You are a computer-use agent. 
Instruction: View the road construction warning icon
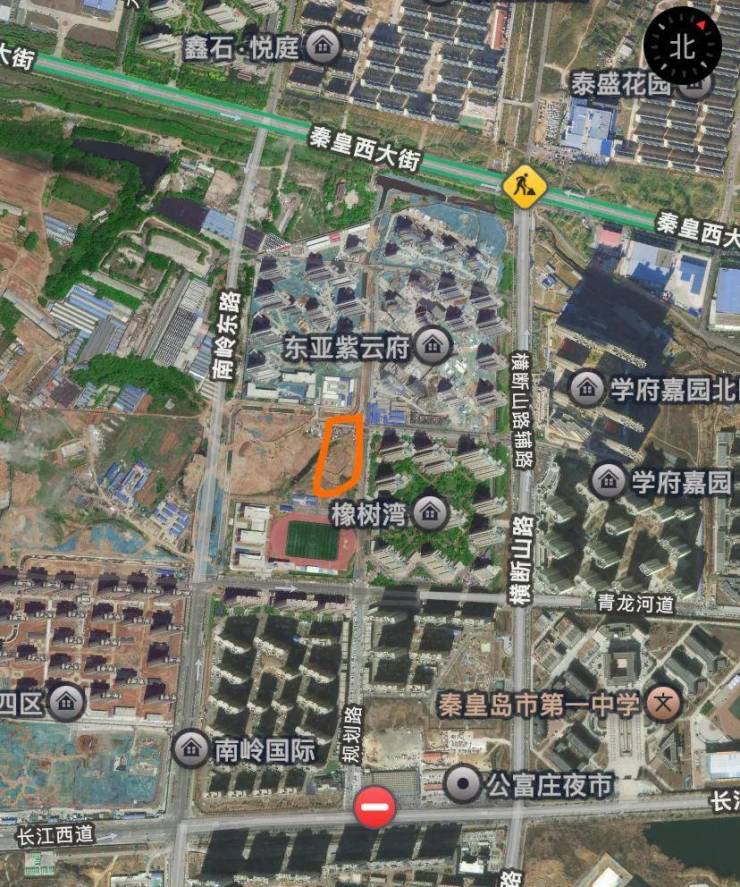tap(523, 186)
